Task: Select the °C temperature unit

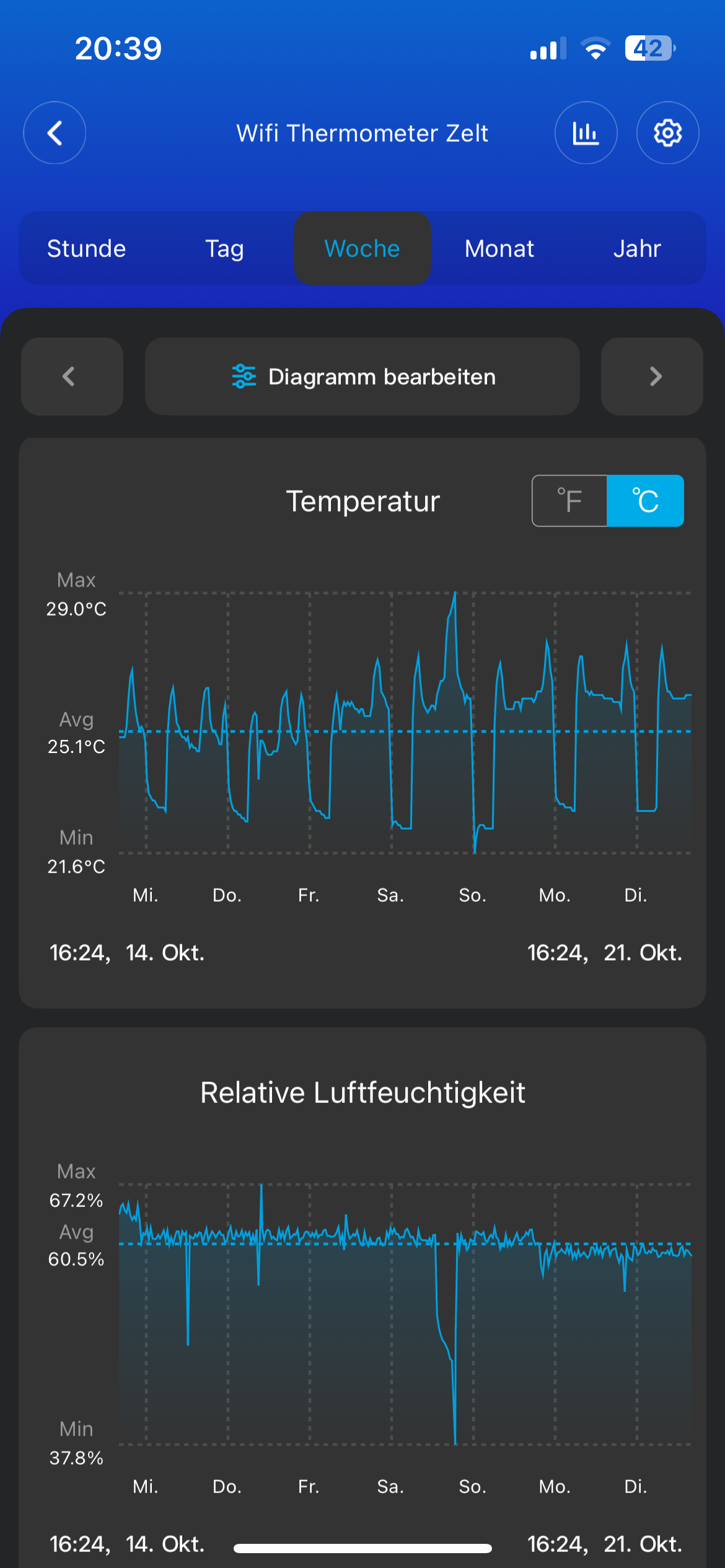Action: 645,500
